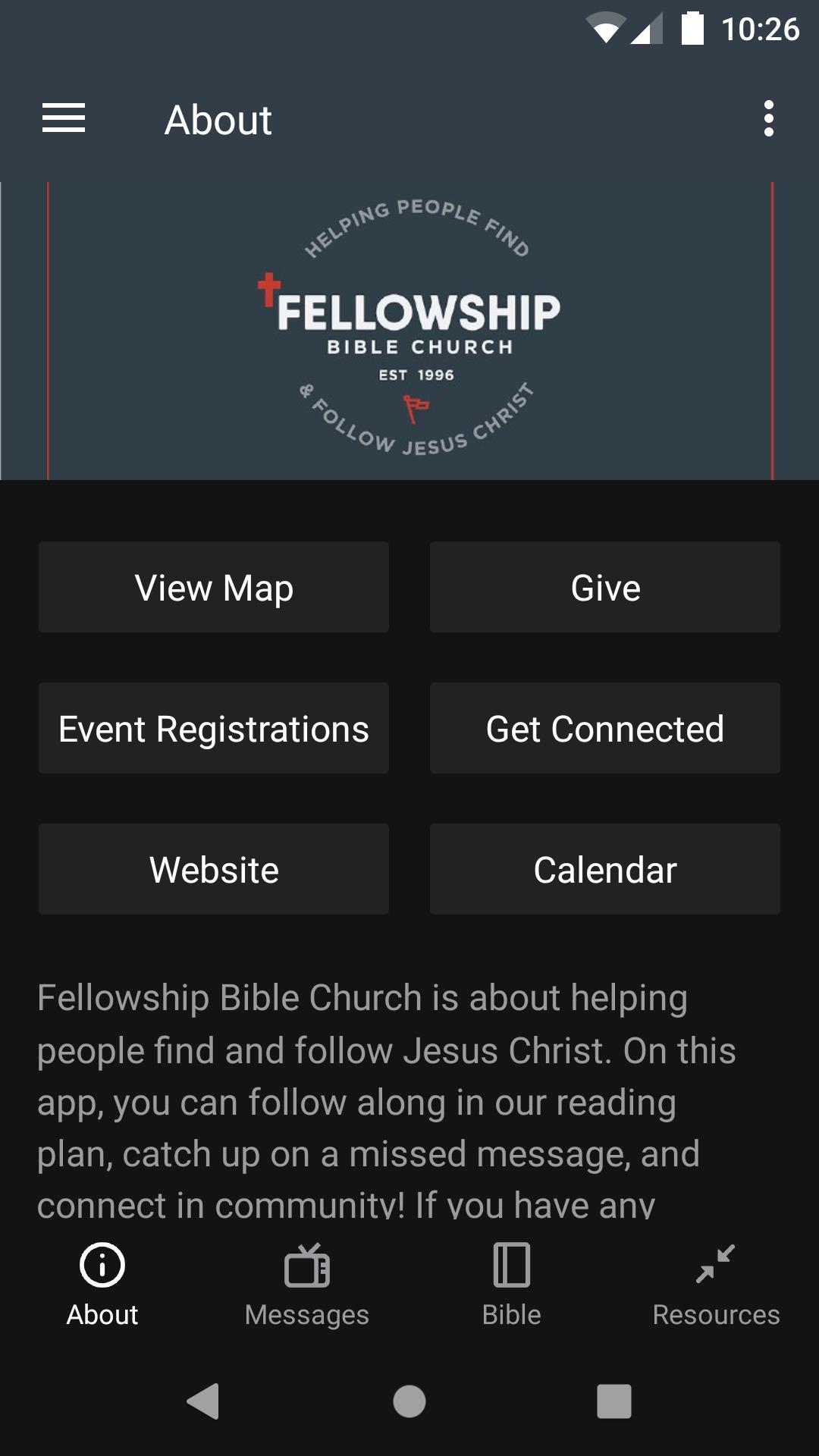819x1456 pixels.
Task: Open the Calendar
Action: pos(605,869)
